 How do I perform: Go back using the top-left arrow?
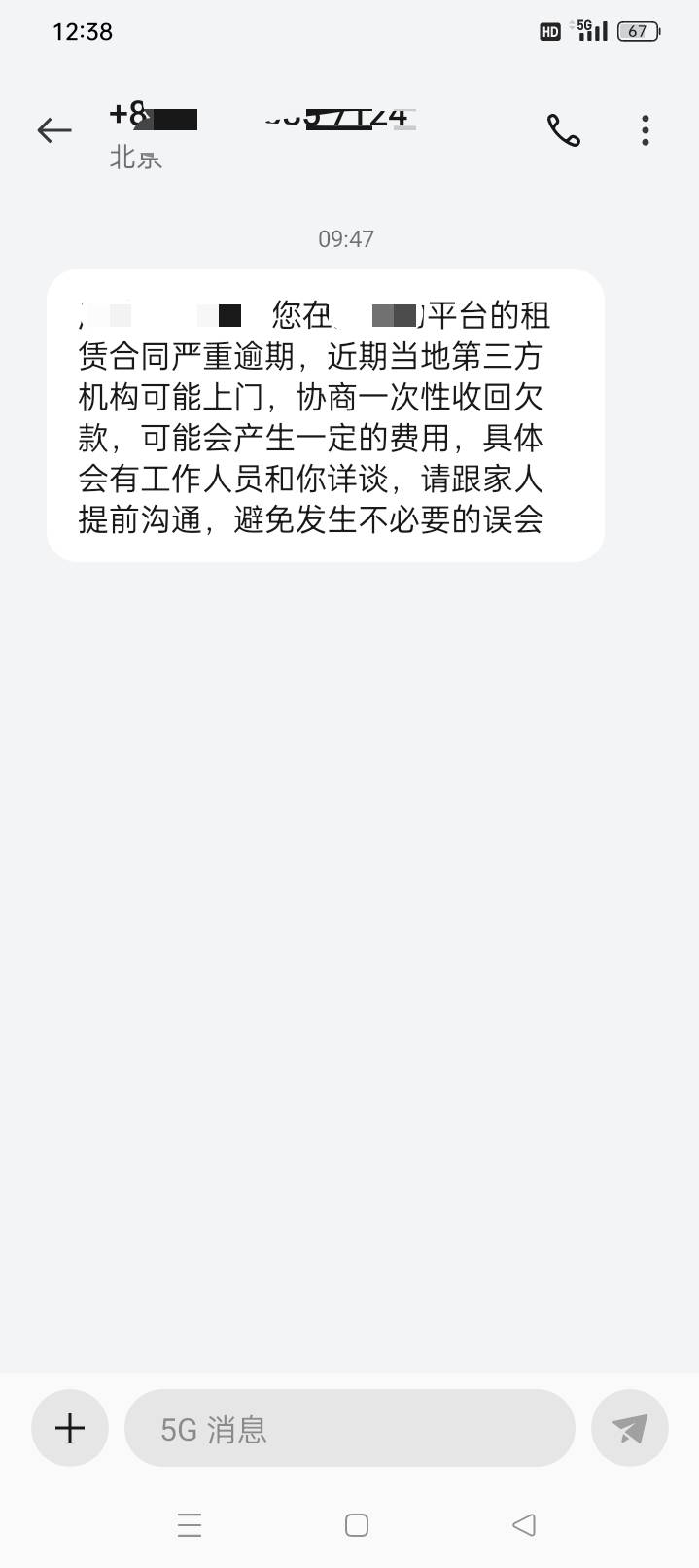[54, 130]
